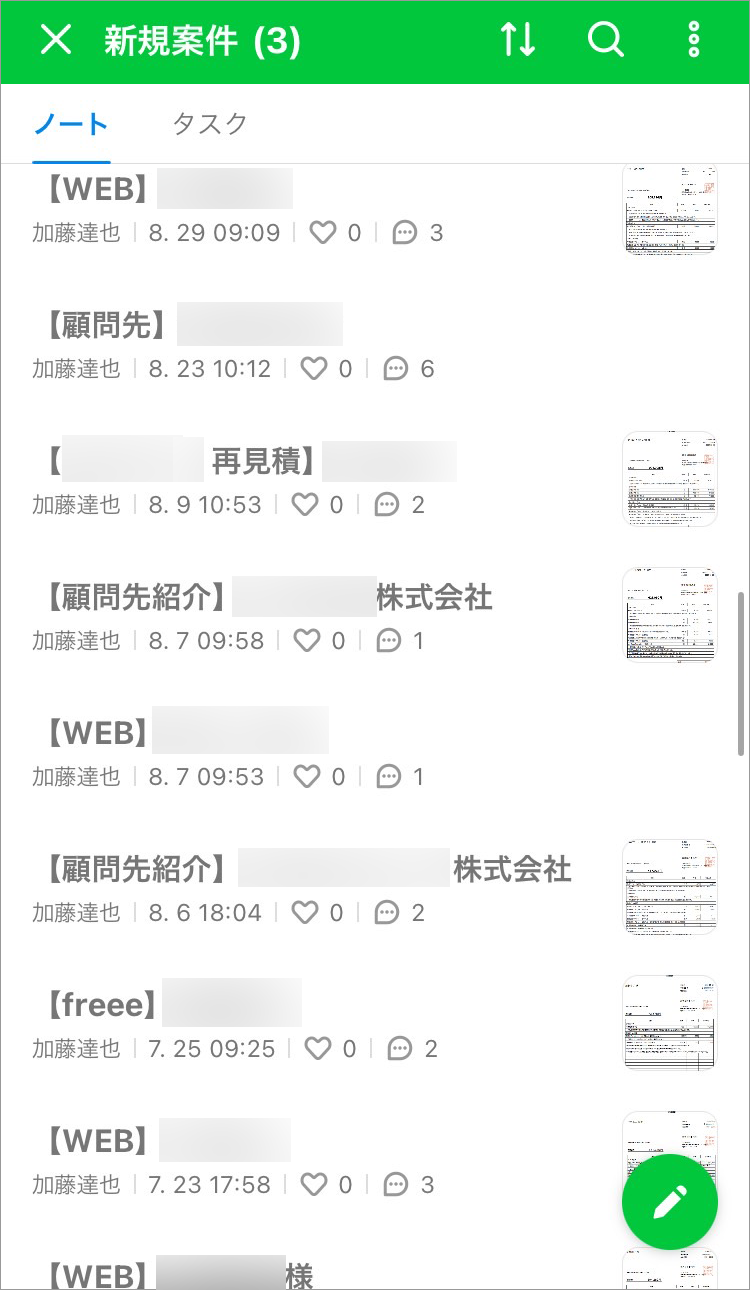The image size is (750, 1290).
Task: Open the 【顧問先】 note from 8. 23 10:12
Action: click(300, 326)
